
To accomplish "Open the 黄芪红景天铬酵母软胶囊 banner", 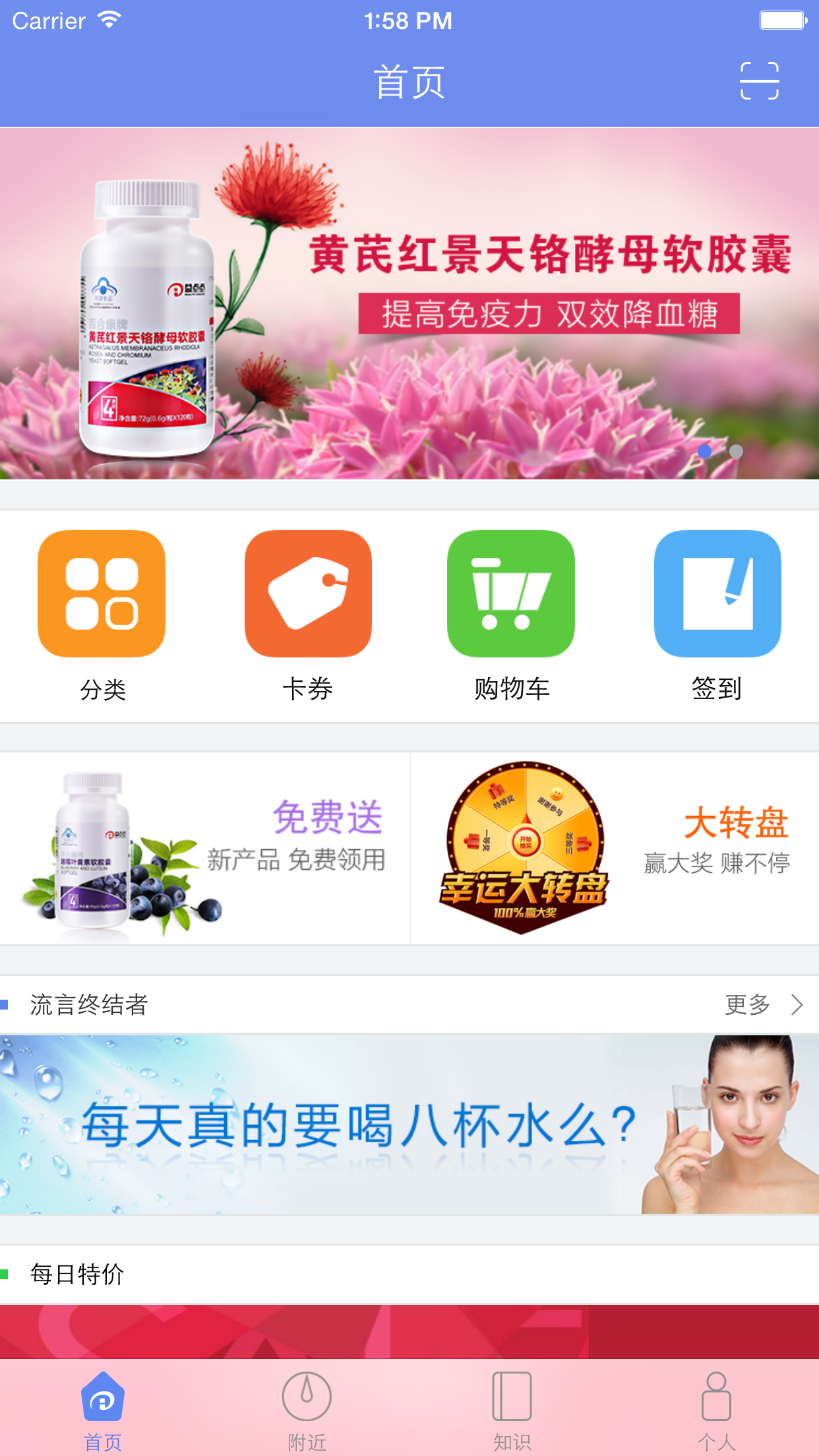I will click(x=409, y=303).
